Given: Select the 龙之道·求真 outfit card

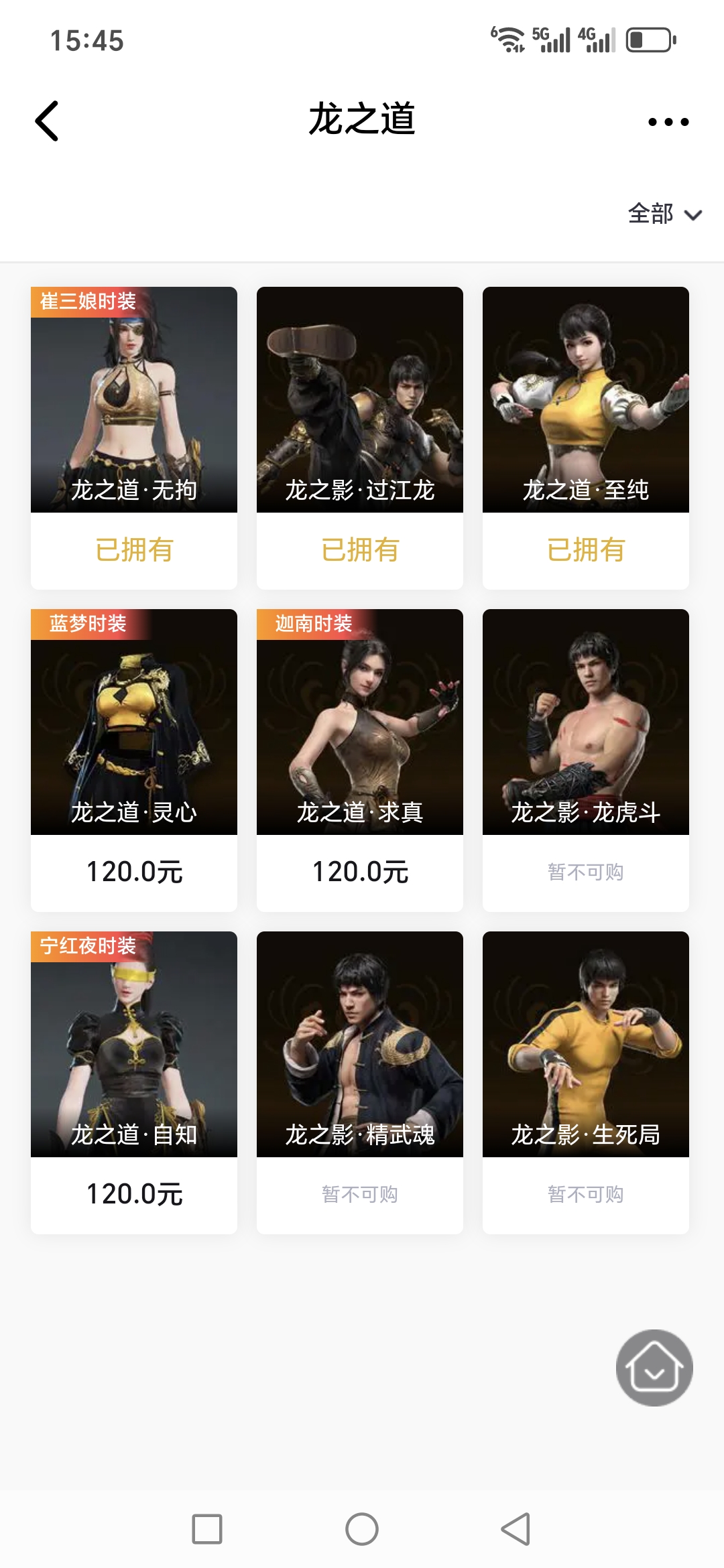Looking at the screenshot, I should coord(360,722).
